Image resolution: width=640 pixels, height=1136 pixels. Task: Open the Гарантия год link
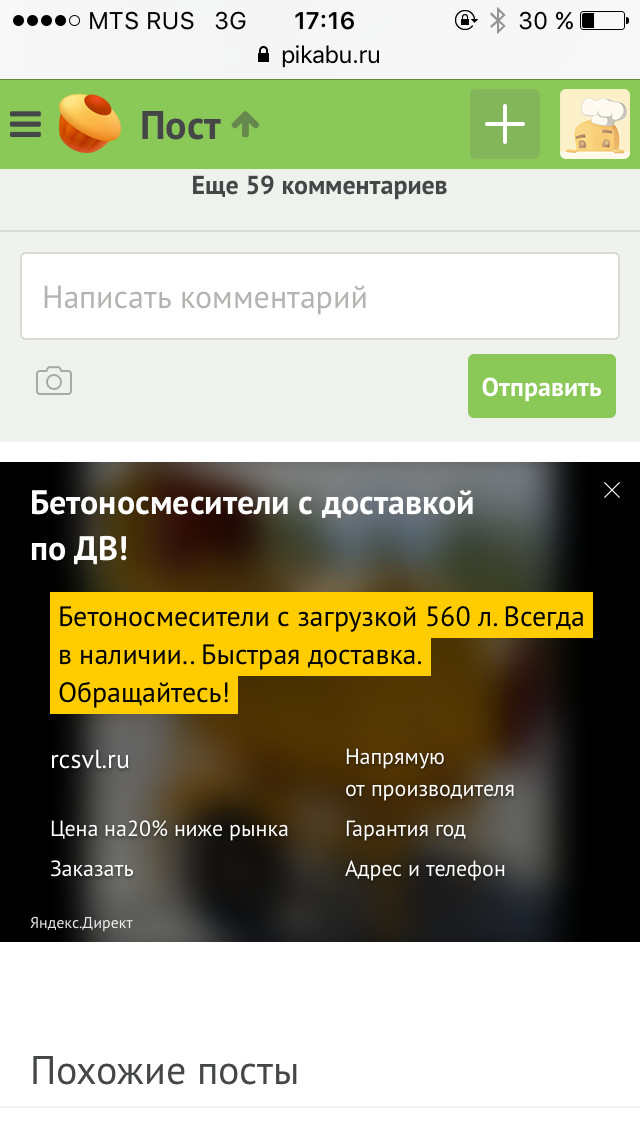pyautogui.click(x=405, y=829)
